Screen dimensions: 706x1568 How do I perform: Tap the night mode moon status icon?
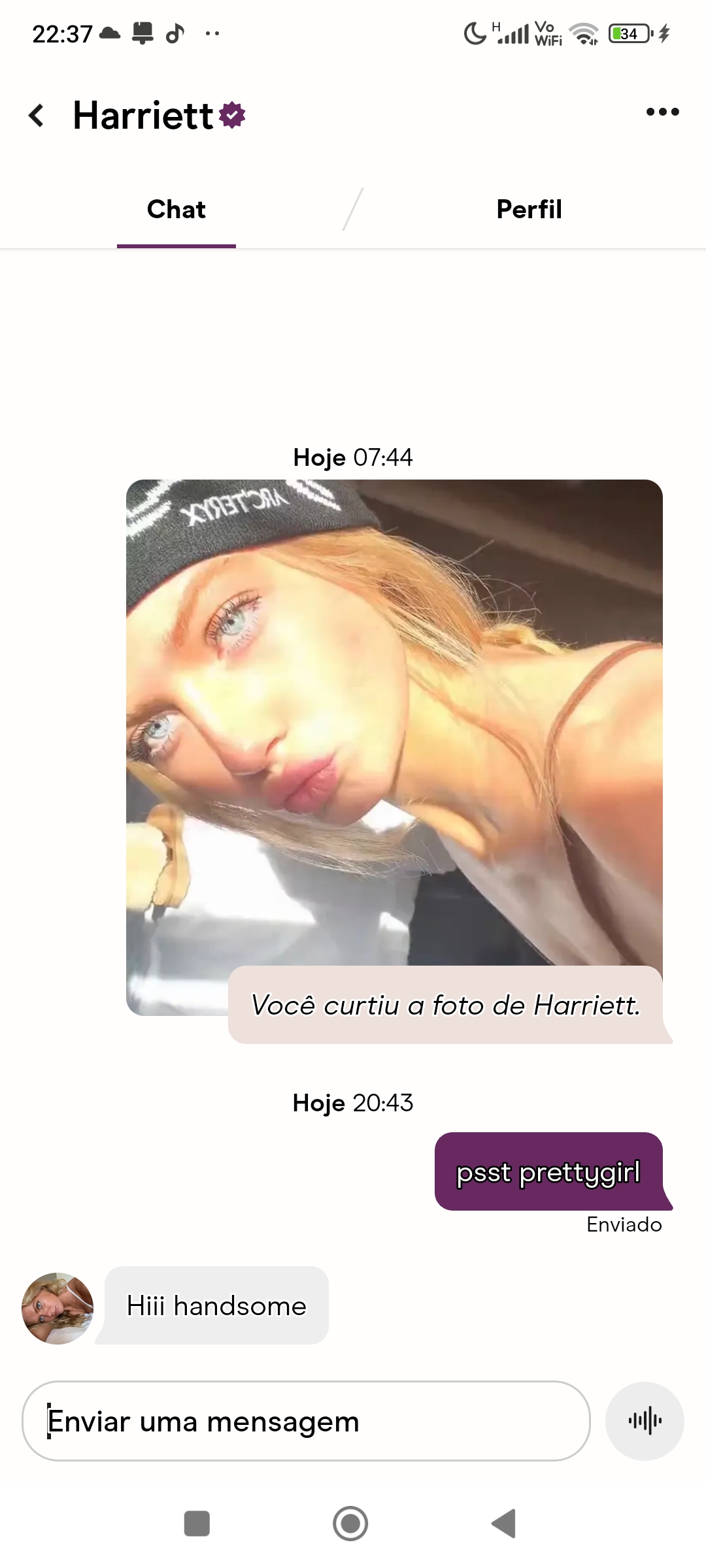(x=476, y=33)
